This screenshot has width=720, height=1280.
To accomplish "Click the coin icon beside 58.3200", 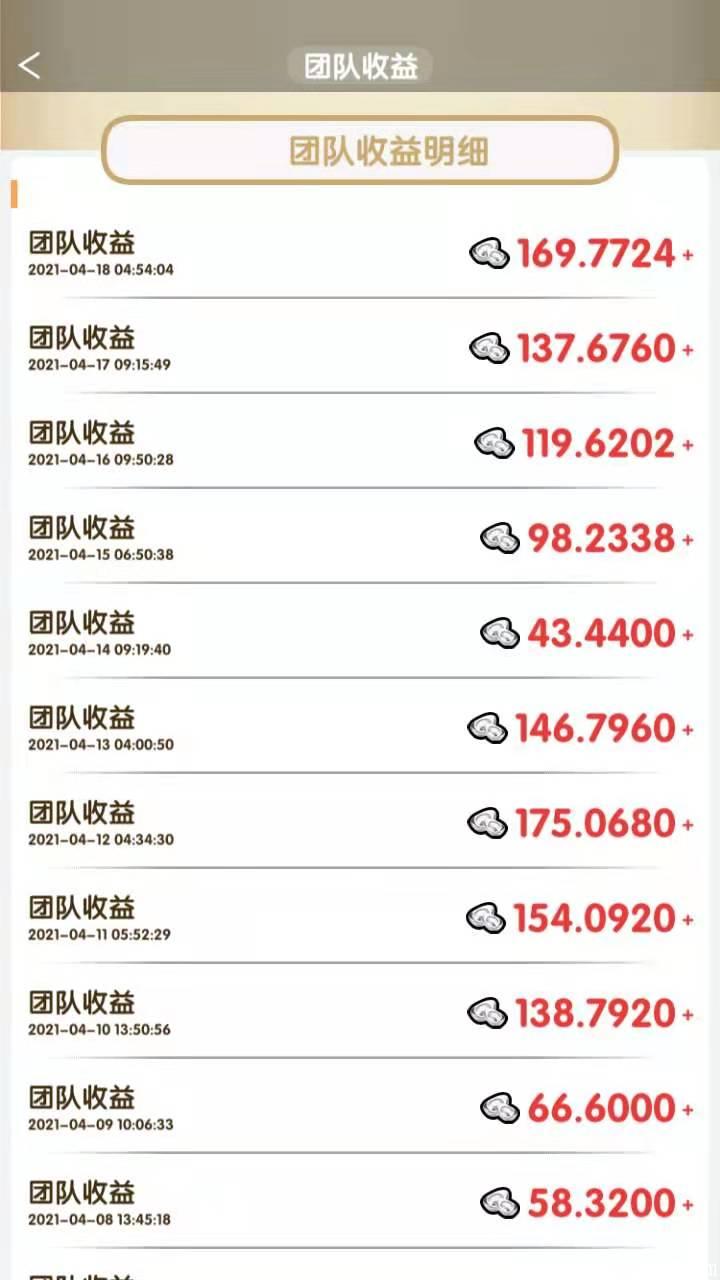I will click(498, 1203).
